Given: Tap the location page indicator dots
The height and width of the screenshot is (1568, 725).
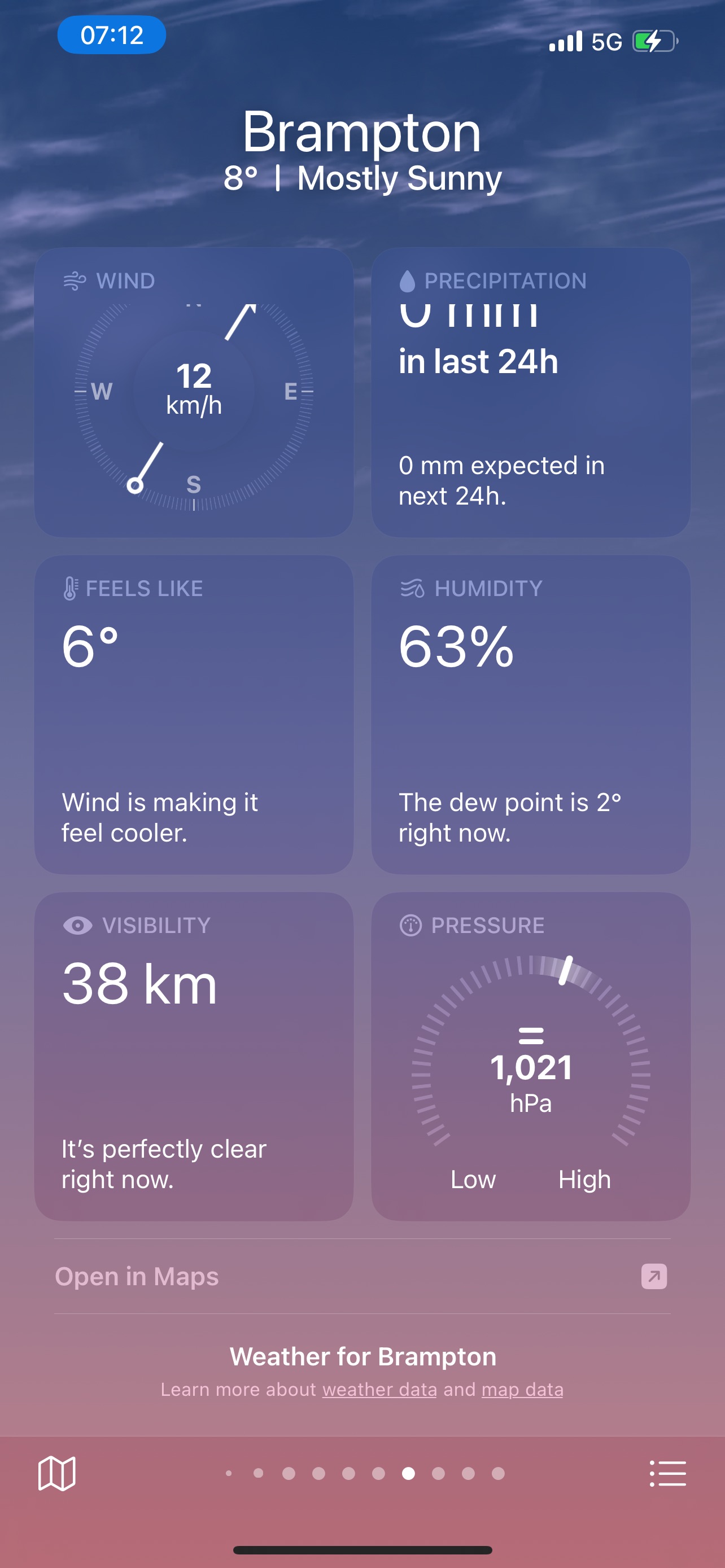Looking at the screenshot, I should 364,1473.
